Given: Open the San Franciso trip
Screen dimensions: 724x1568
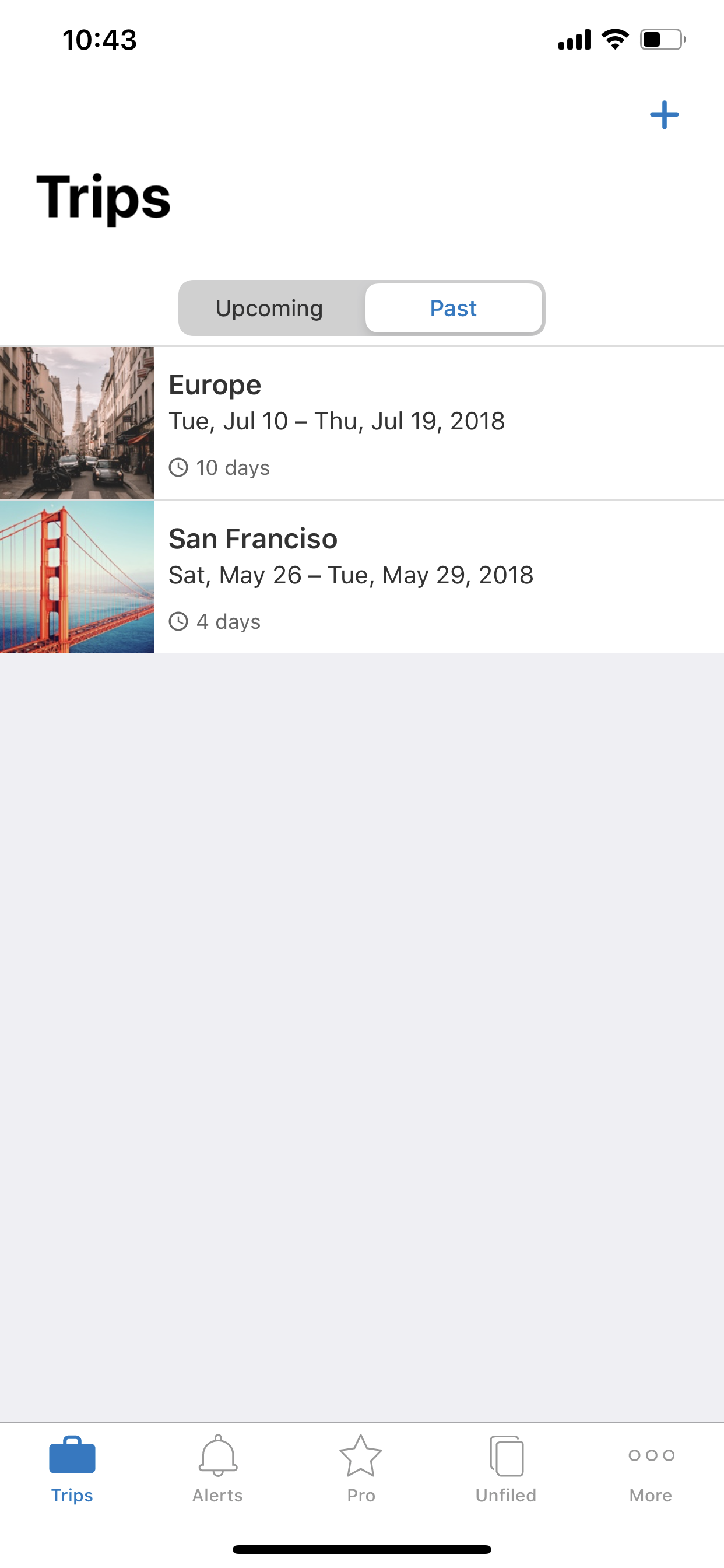Looking at the screenshot, I should pyautogui.click(x=361, y=576).
